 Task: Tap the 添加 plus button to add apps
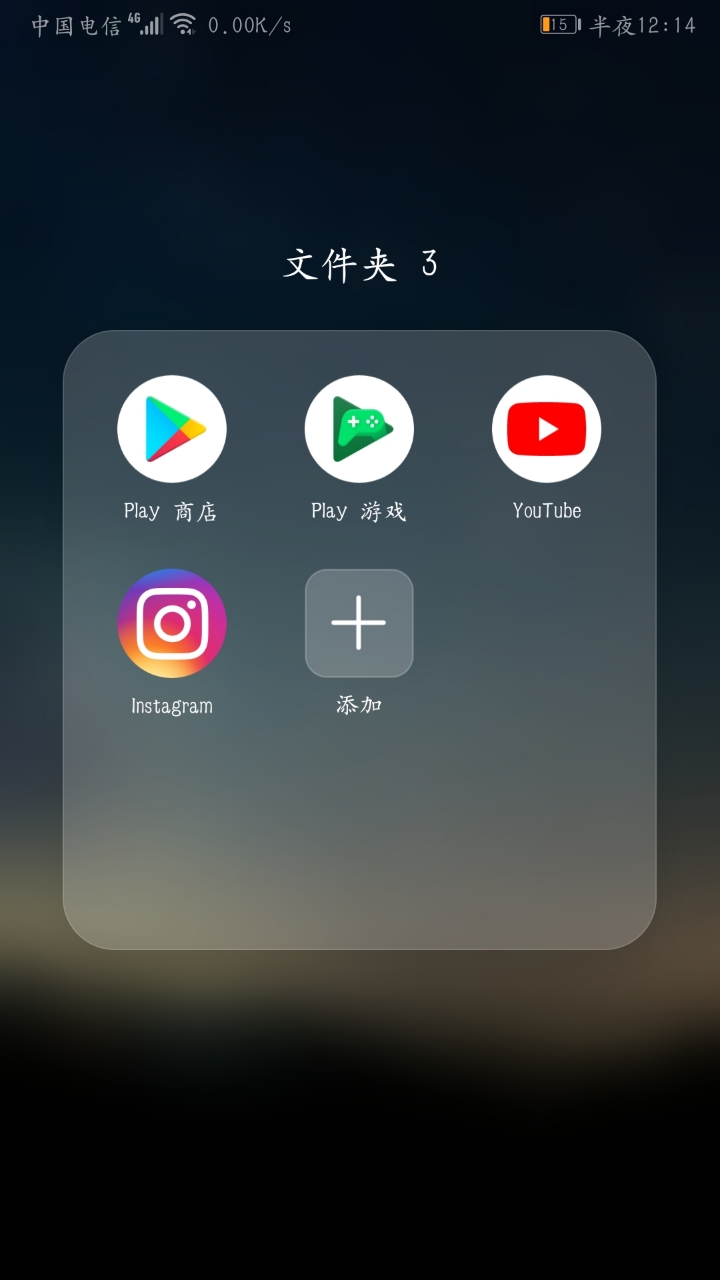point(359,622)
